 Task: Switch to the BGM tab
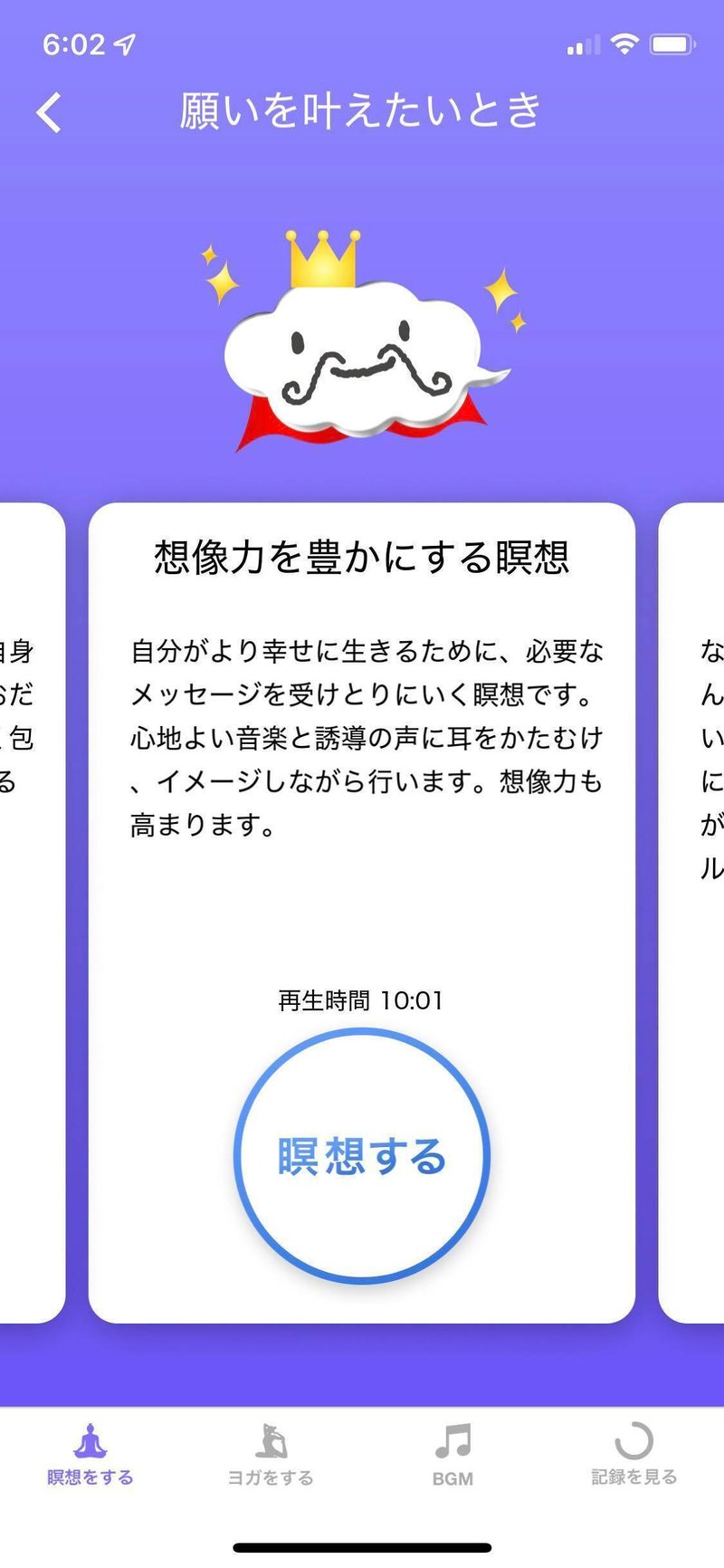tap(452, 1455)
